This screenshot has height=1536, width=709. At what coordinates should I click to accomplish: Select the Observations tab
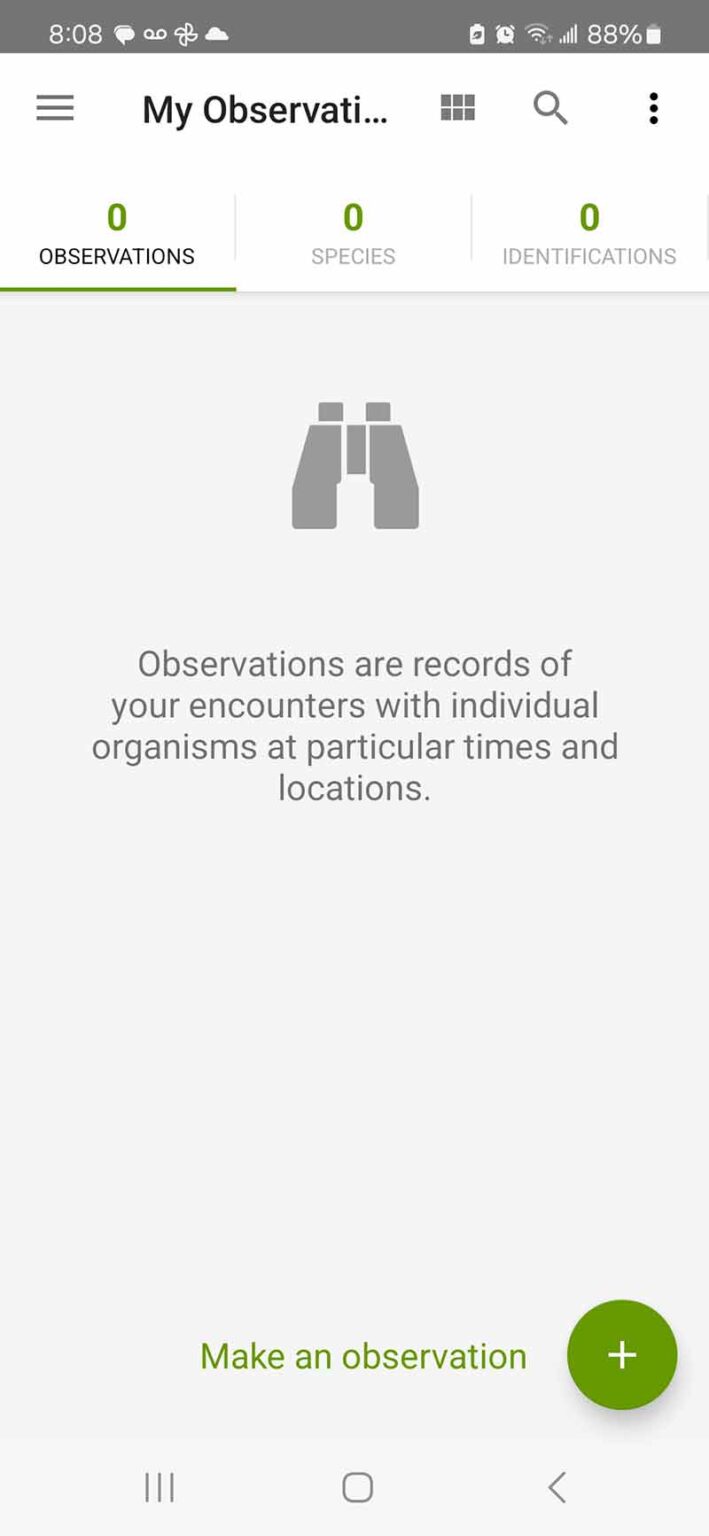(117, 236)
